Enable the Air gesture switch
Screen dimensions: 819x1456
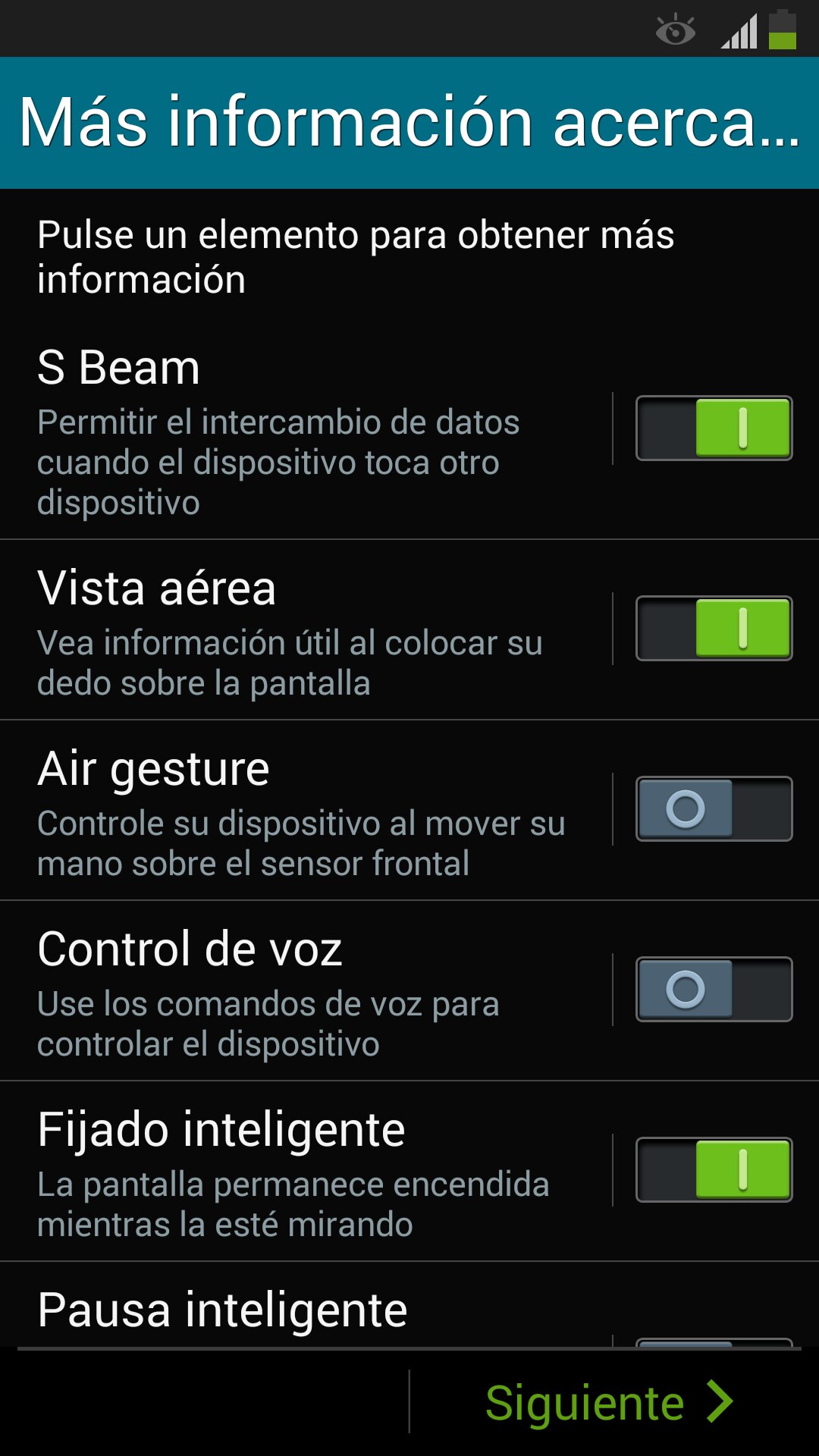point(714,809)
